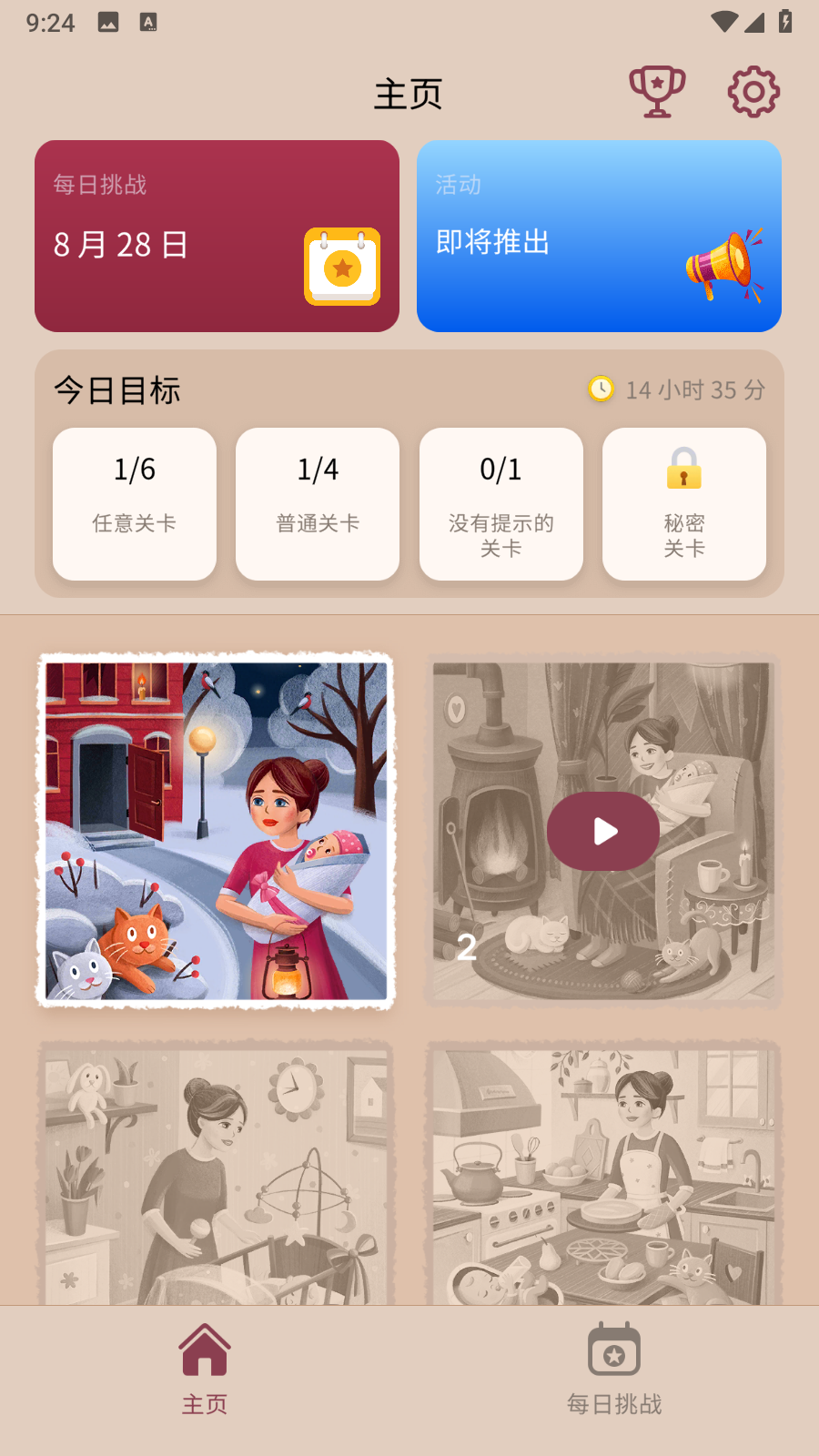The width and height of the screenshot is (819, 1456).
Task: Open the settings gear menu
Action: point(752,91)
